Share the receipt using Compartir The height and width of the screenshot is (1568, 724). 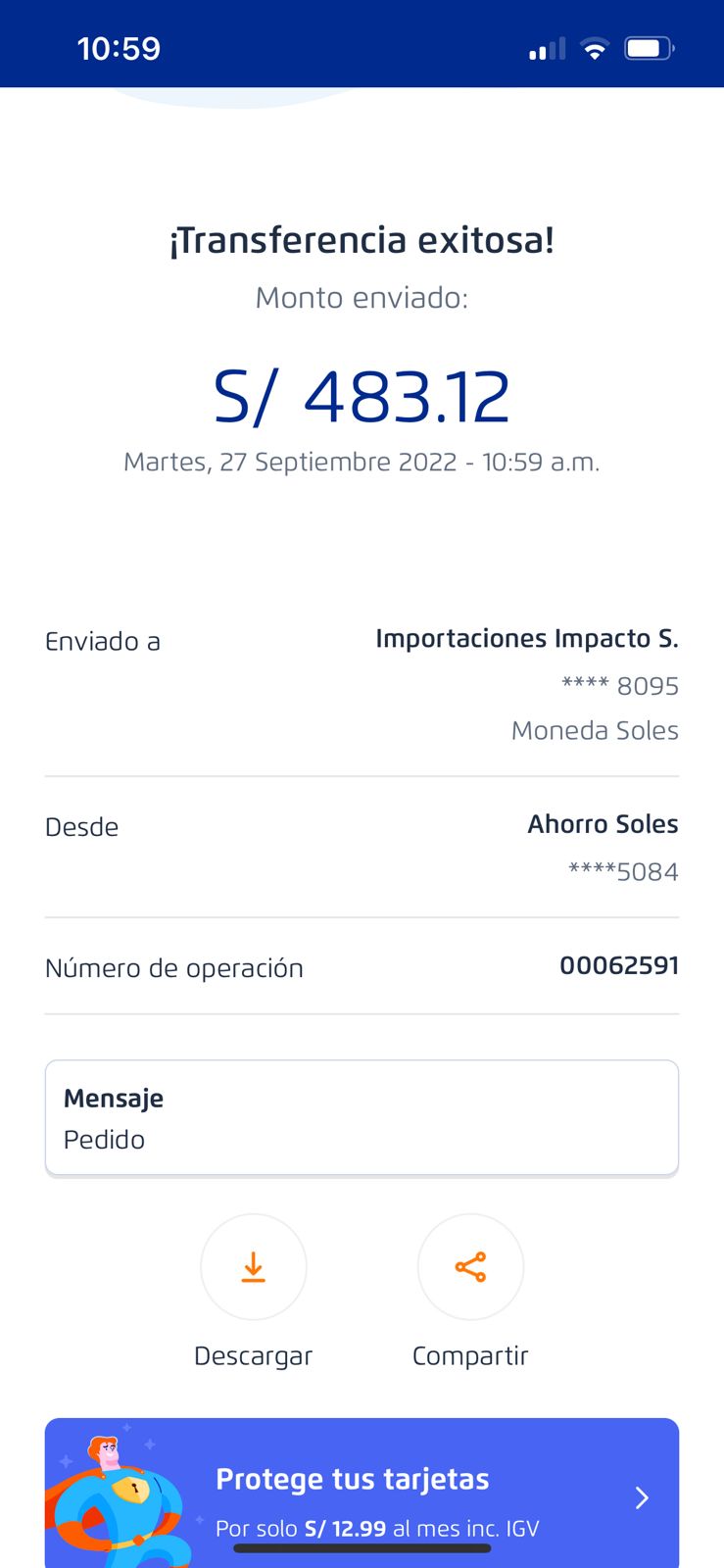click(470, 1267)
